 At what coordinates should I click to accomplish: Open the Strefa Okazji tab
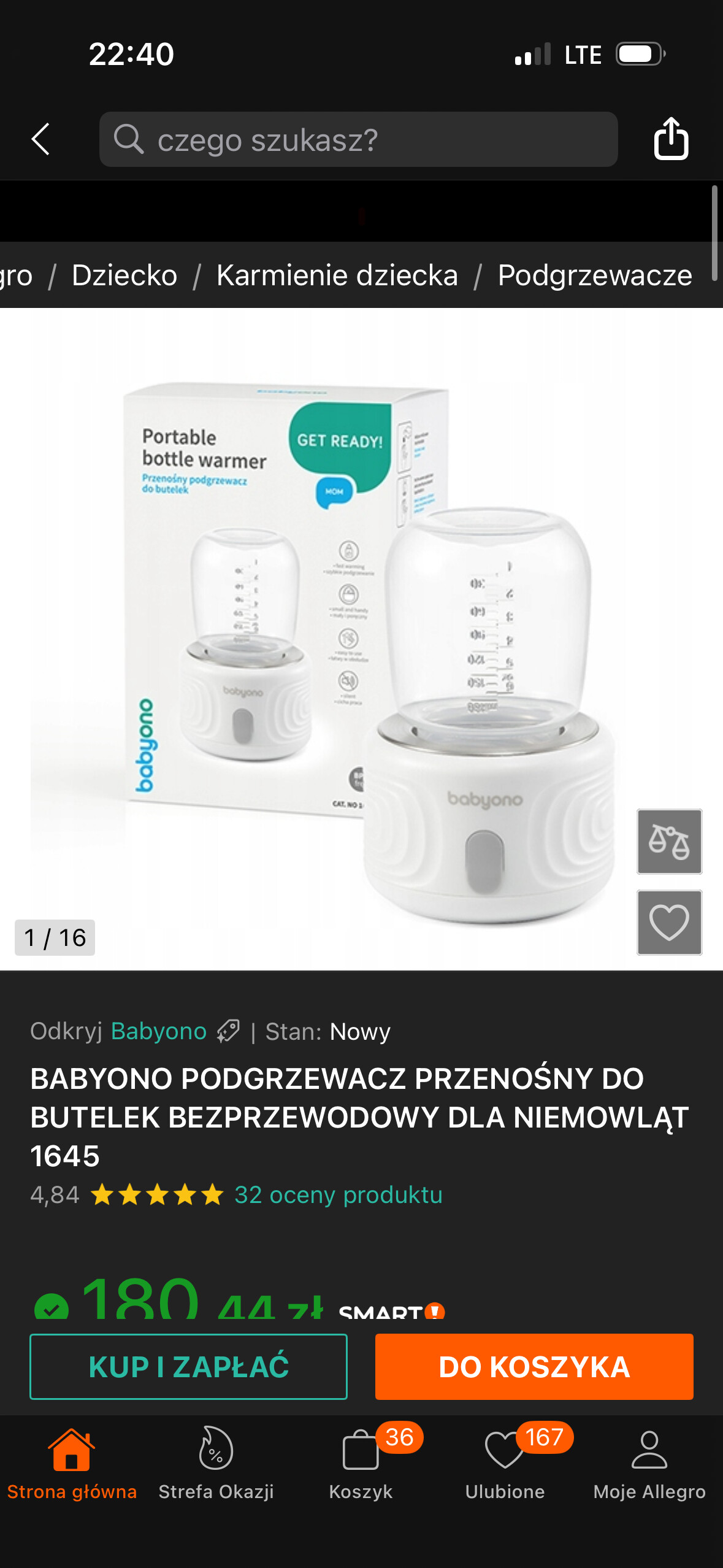pos(216,1464)
